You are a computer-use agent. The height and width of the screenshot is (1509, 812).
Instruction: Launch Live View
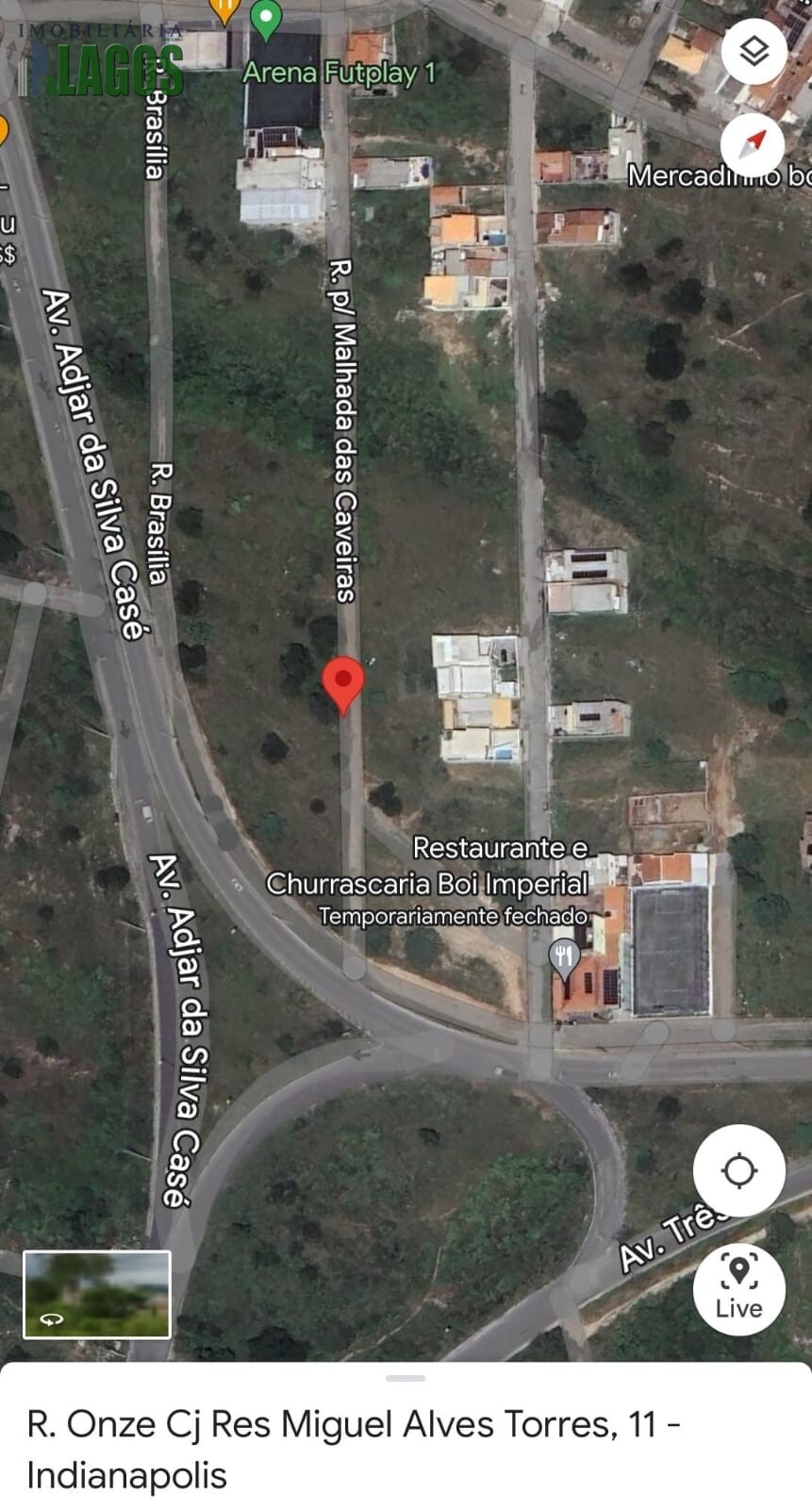738,1287
